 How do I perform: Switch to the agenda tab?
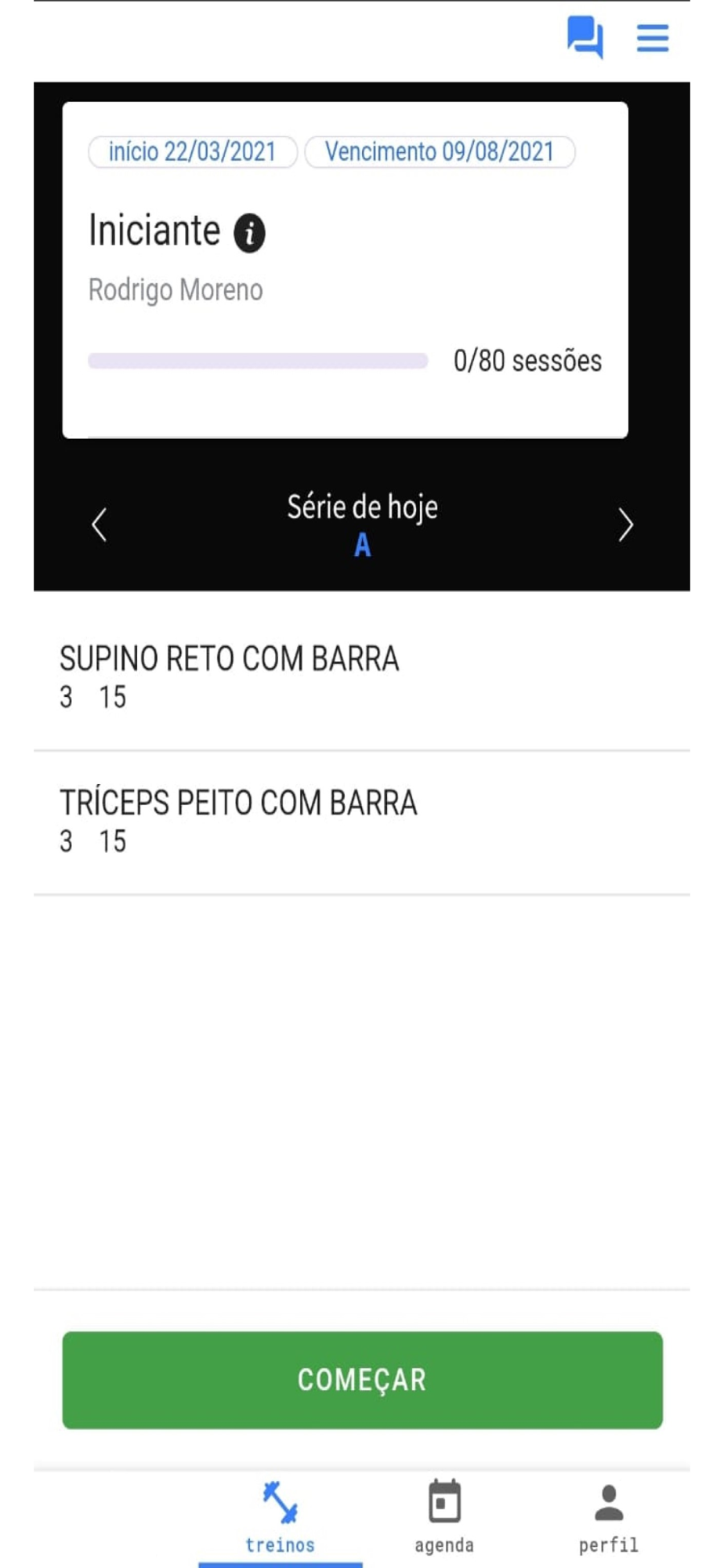tap(444, 1517)
